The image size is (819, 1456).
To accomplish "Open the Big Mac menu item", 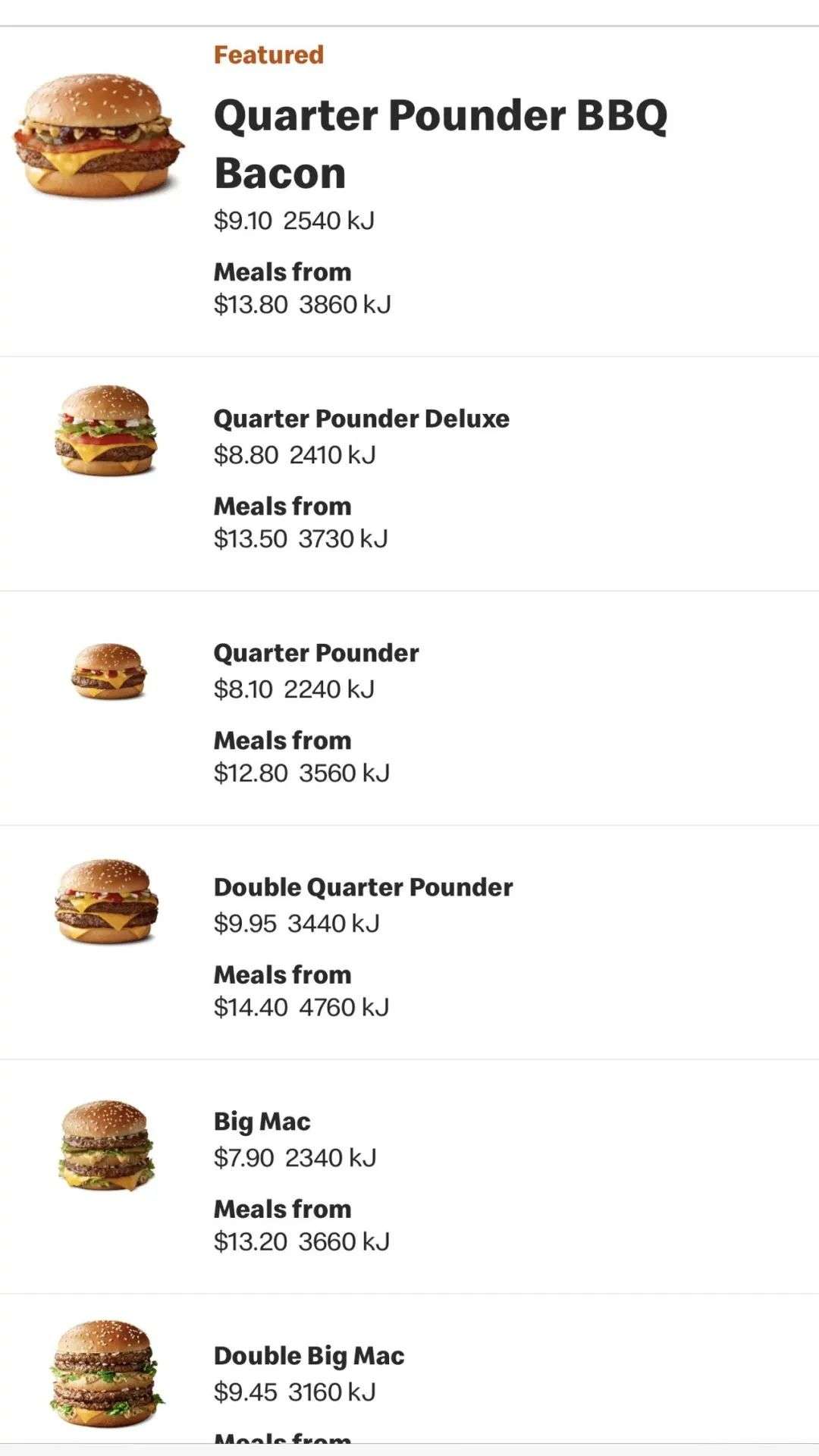I will (262, 1122).
